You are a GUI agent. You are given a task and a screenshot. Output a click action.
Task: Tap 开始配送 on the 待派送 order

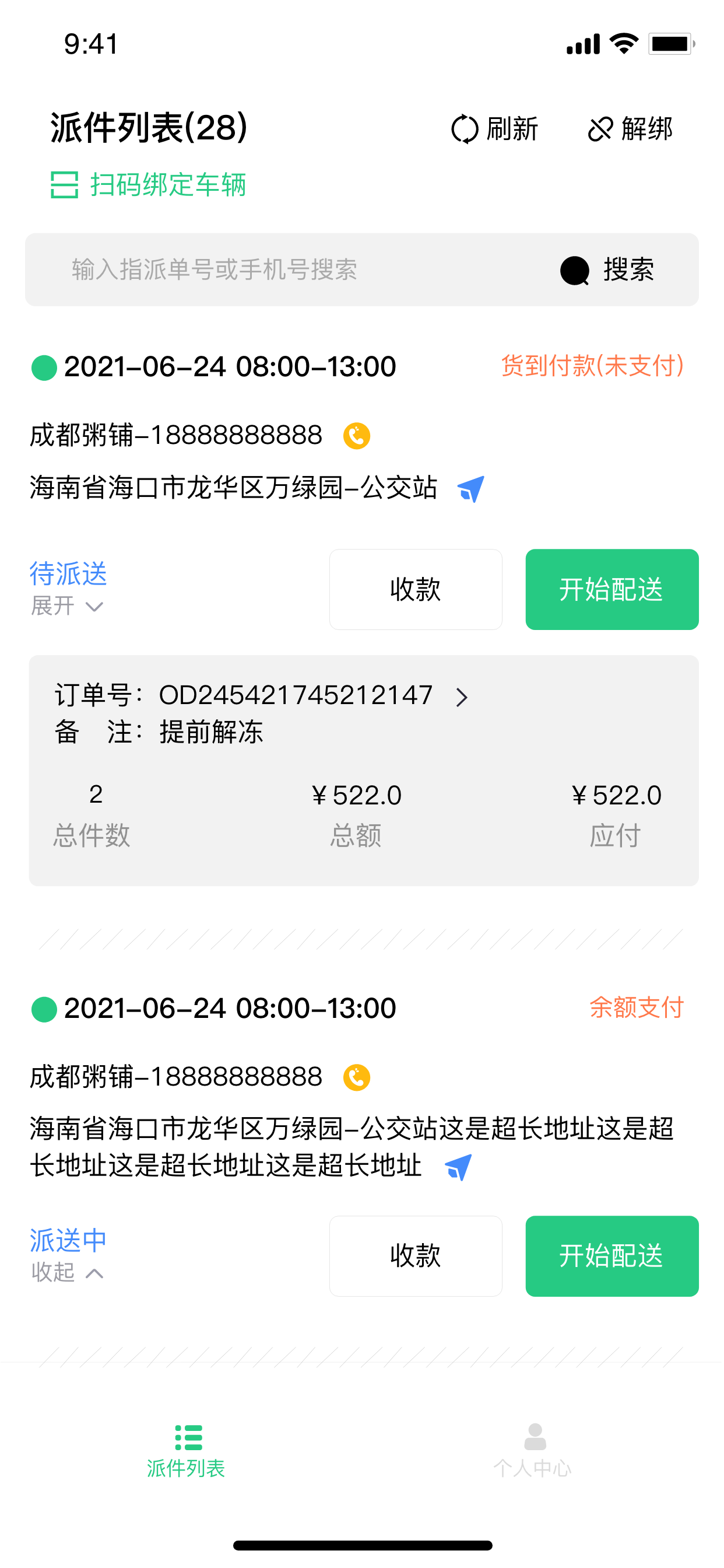(x=612, y=589)
